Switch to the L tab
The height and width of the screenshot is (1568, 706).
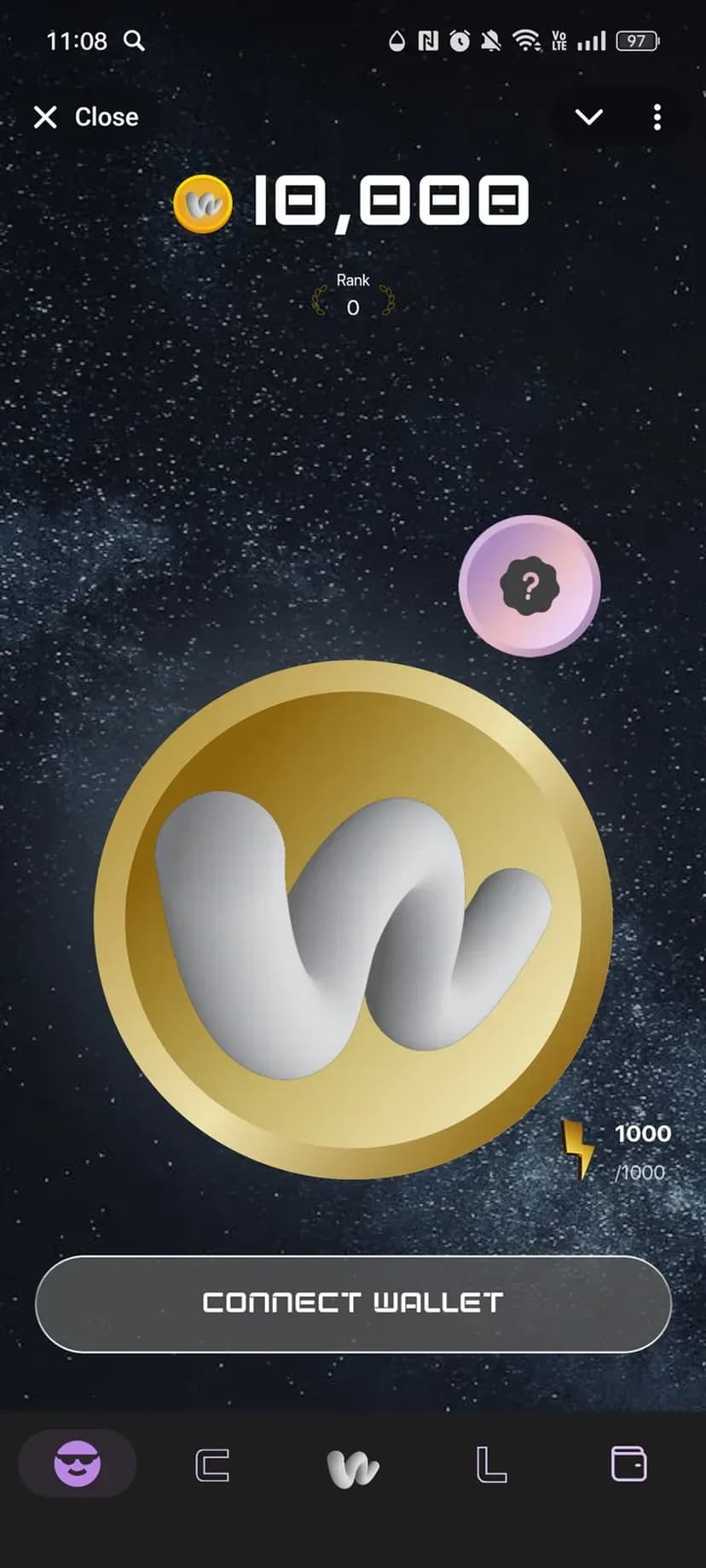tap(491, 1466)
